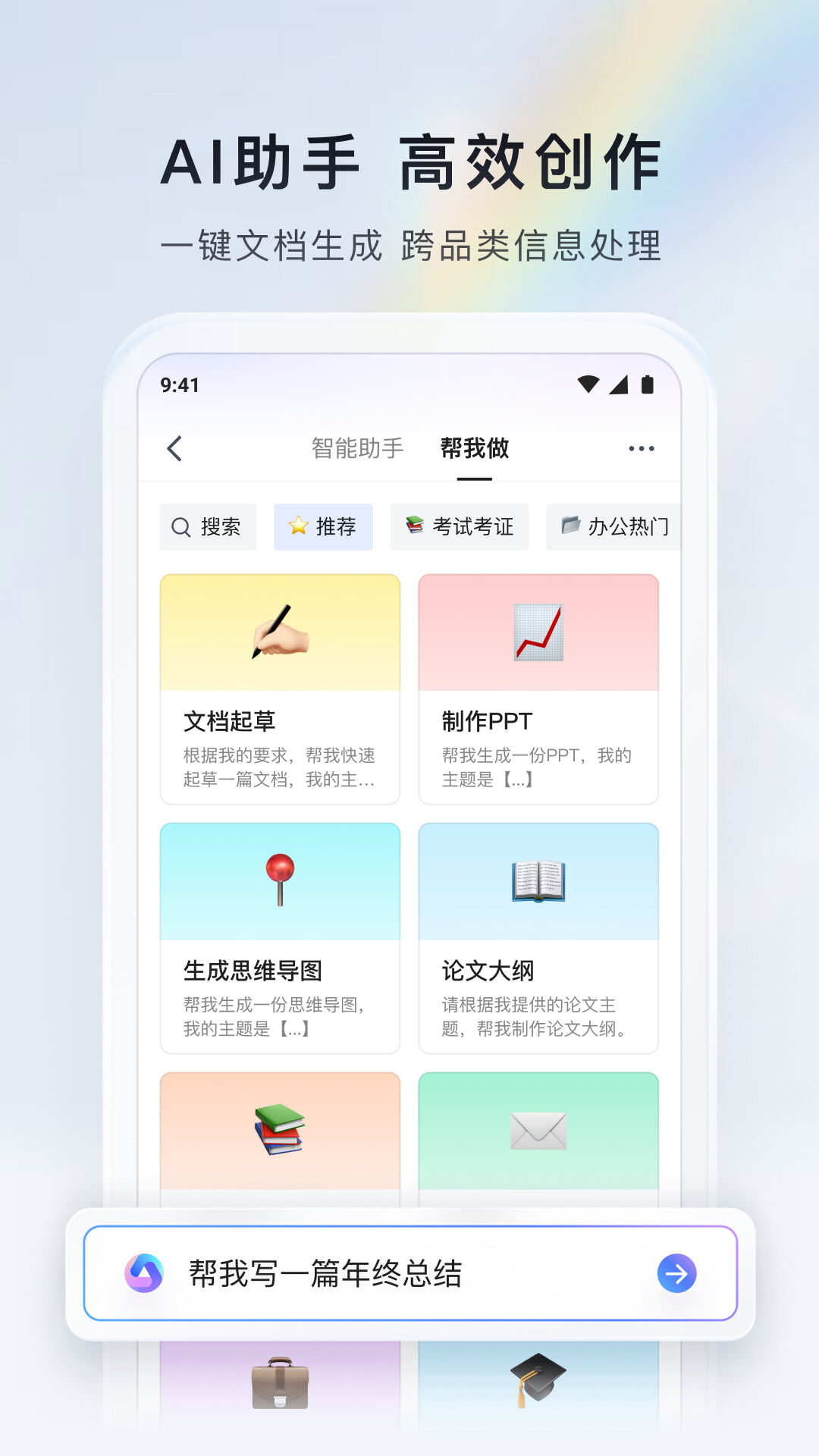Switch to the 智能助手 tab

pos(356,448)
